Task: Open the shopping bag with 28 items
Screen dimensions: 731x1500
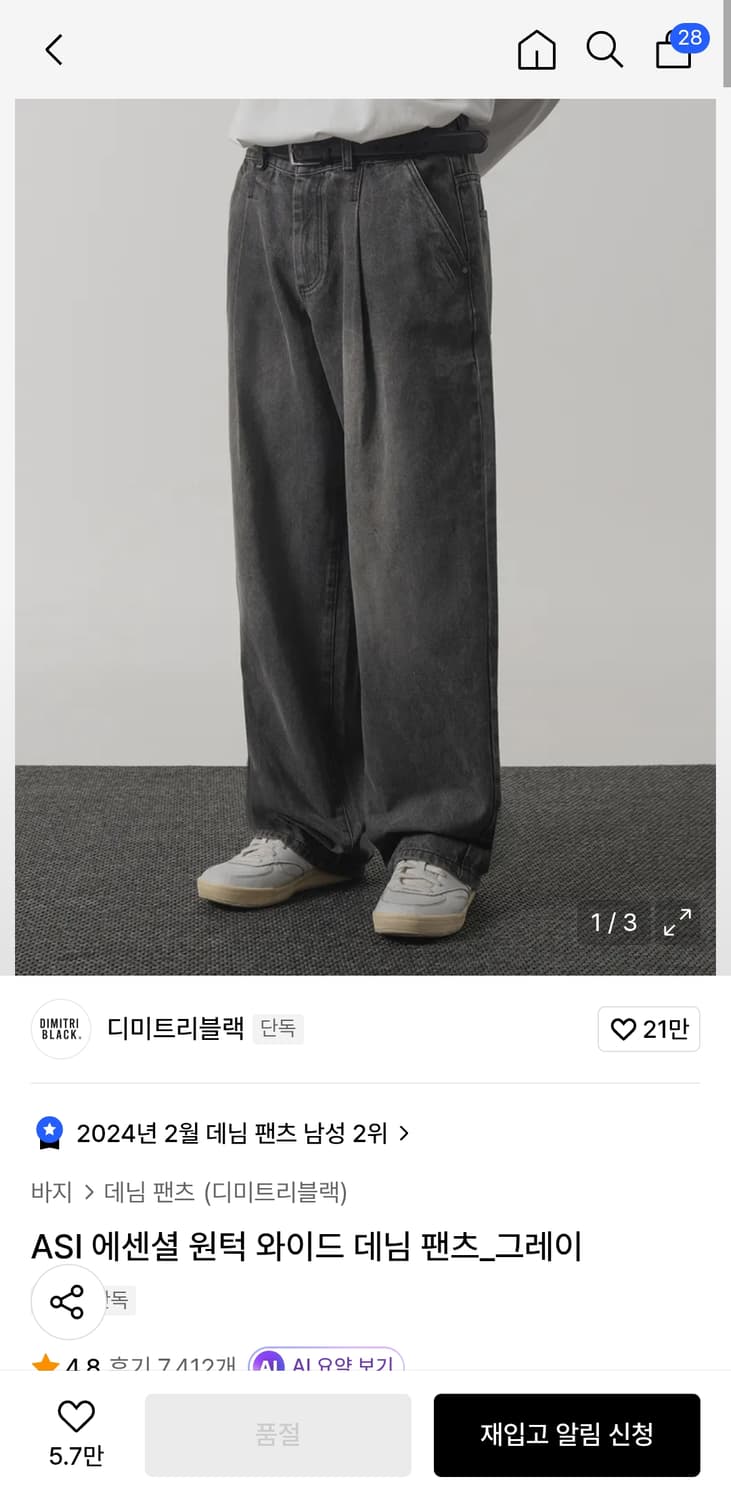Action: tap(674, 52)
